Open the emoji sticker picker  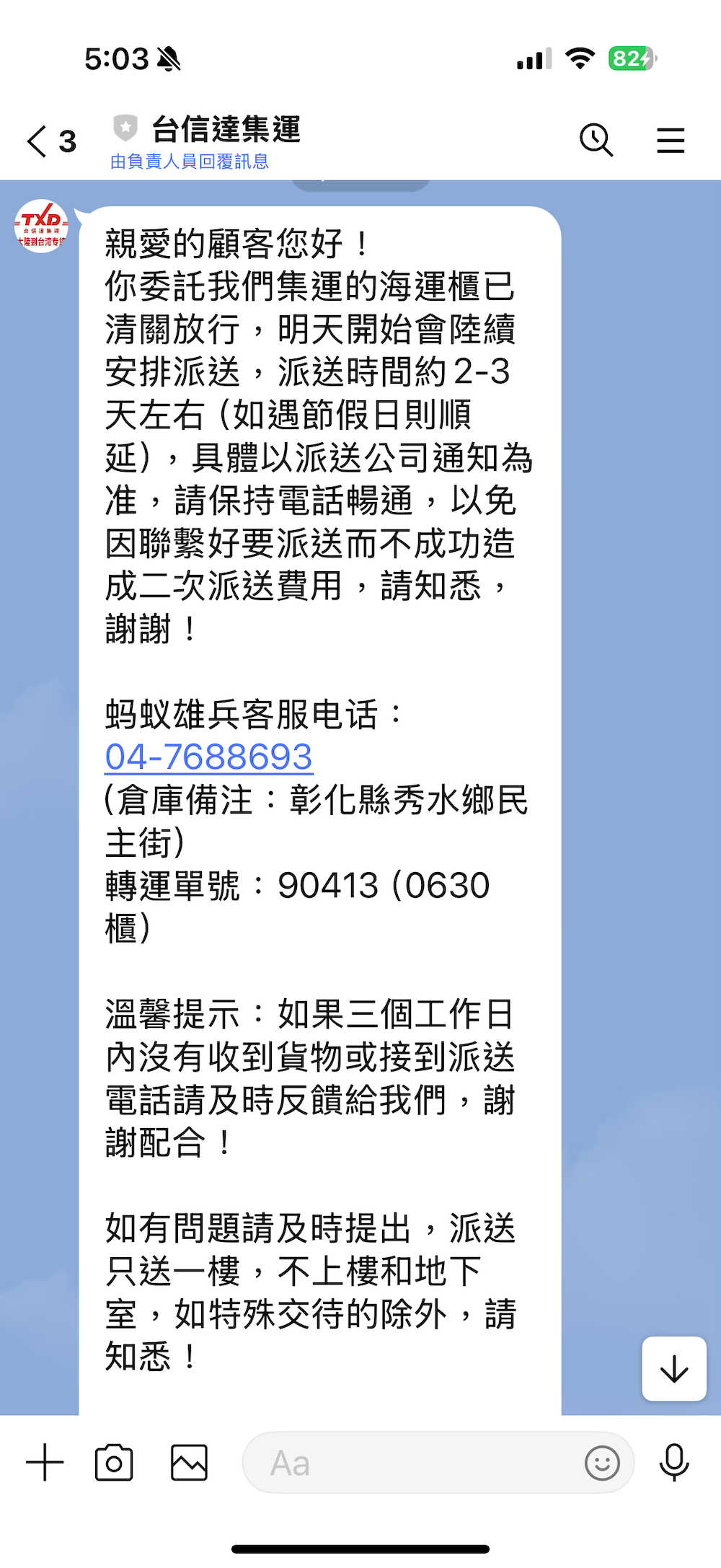point(602,1463)
